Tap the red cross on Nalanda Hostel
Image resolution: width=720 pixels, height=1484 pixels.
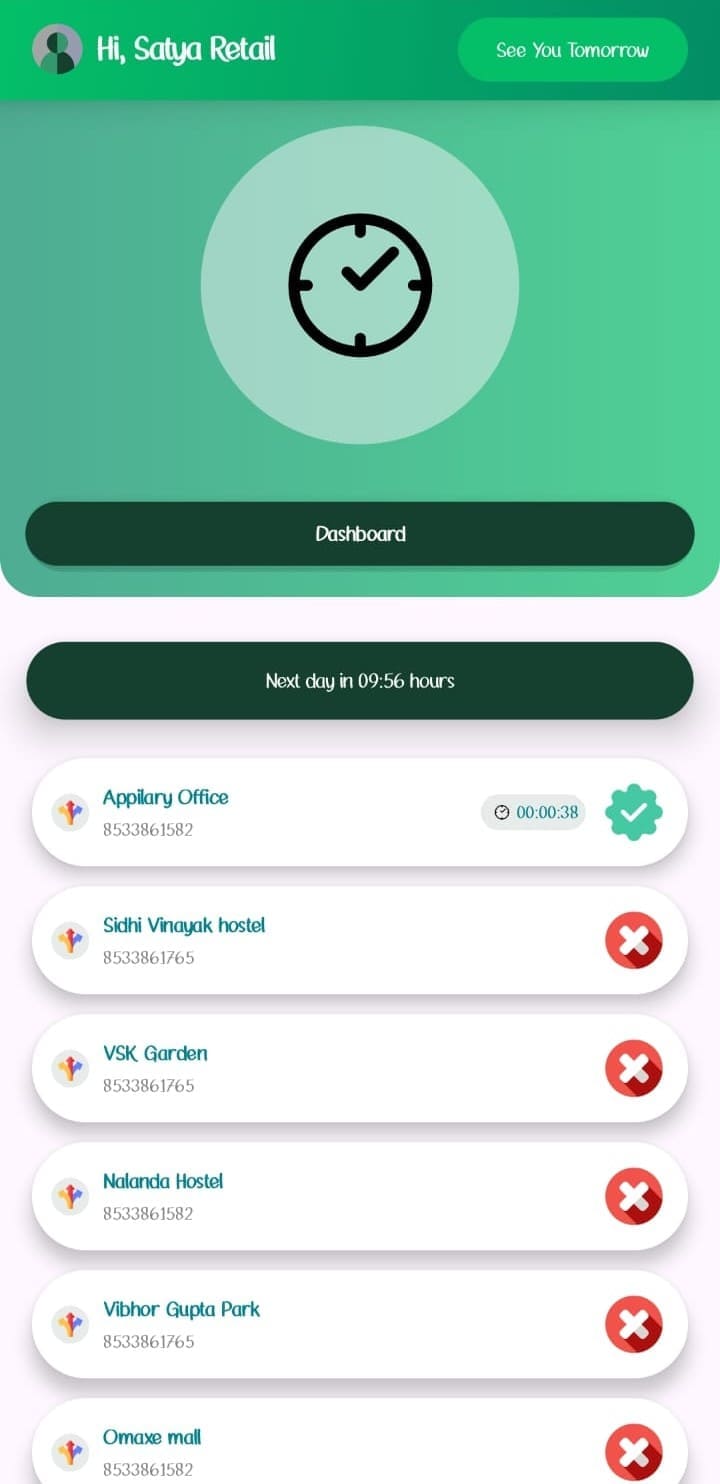click(x=634, y=1197)
